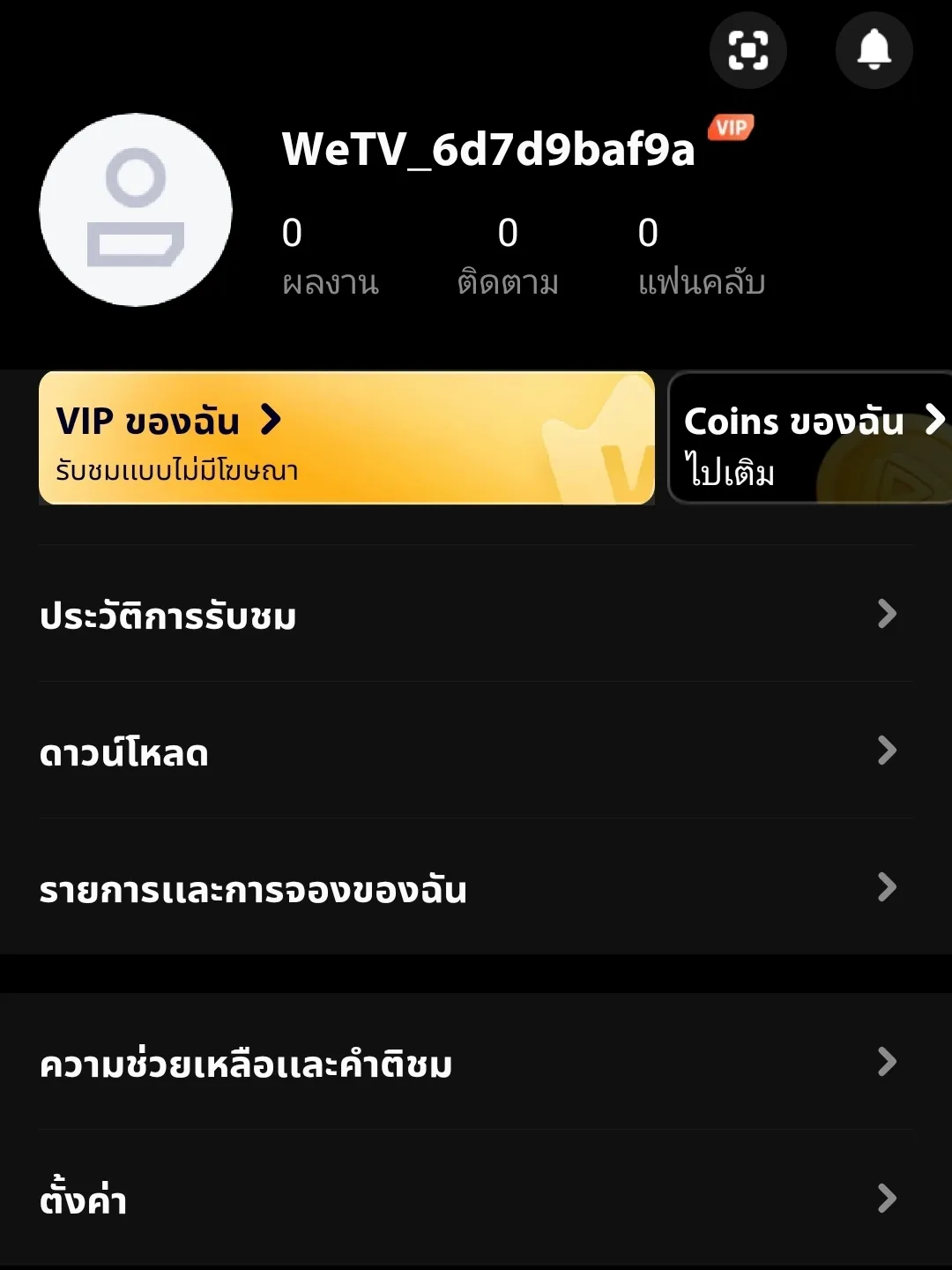Open the QR code scanner
The width and height of the screenshot is (952, 1270).
click(x=747, y=50)
